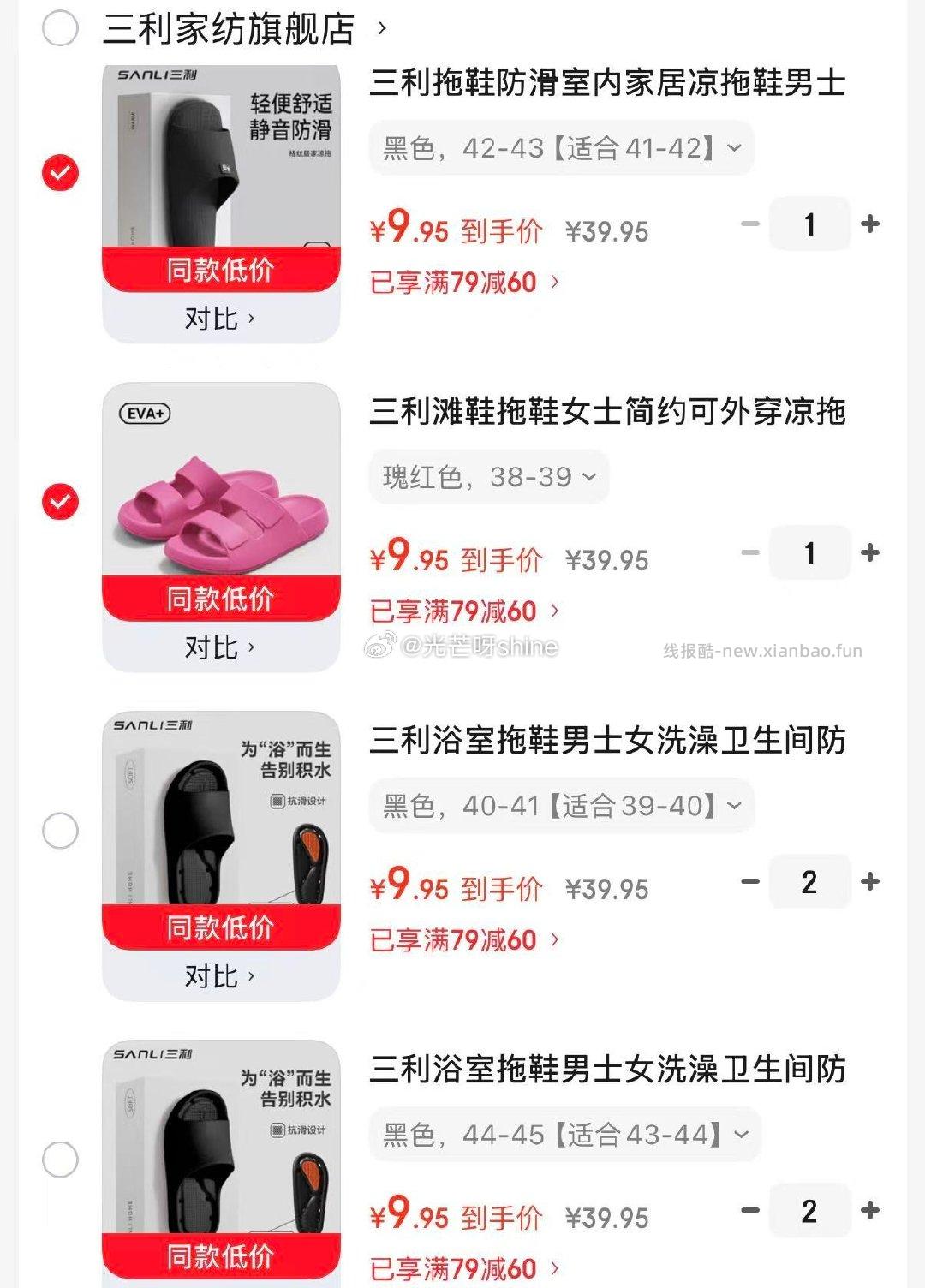This screenshot has width=925, height=1288.
Task: Add one more rose-red 38-39 sandal
Action: [x=870, y=553]
